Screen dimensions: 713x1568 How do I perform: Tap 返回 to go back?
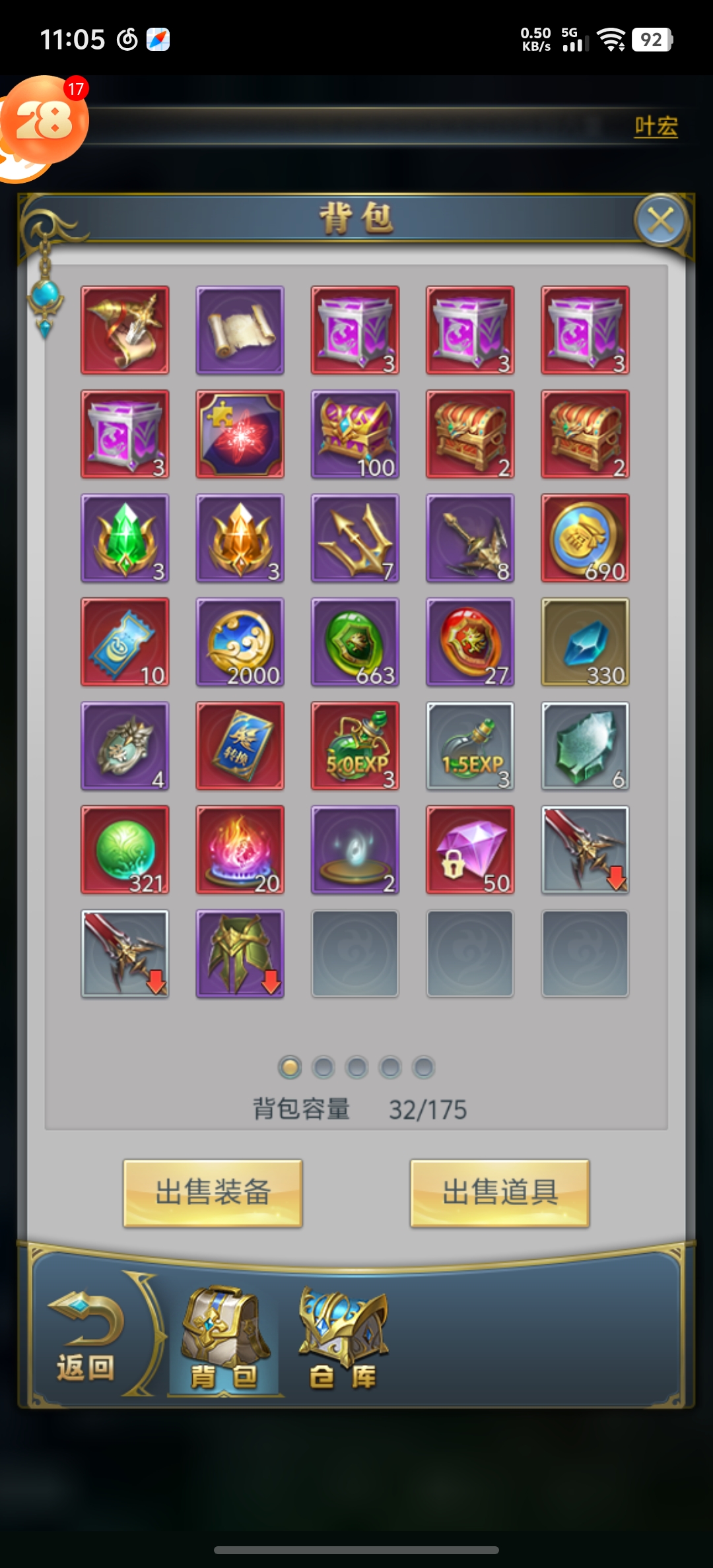(x=86, y=1338)
